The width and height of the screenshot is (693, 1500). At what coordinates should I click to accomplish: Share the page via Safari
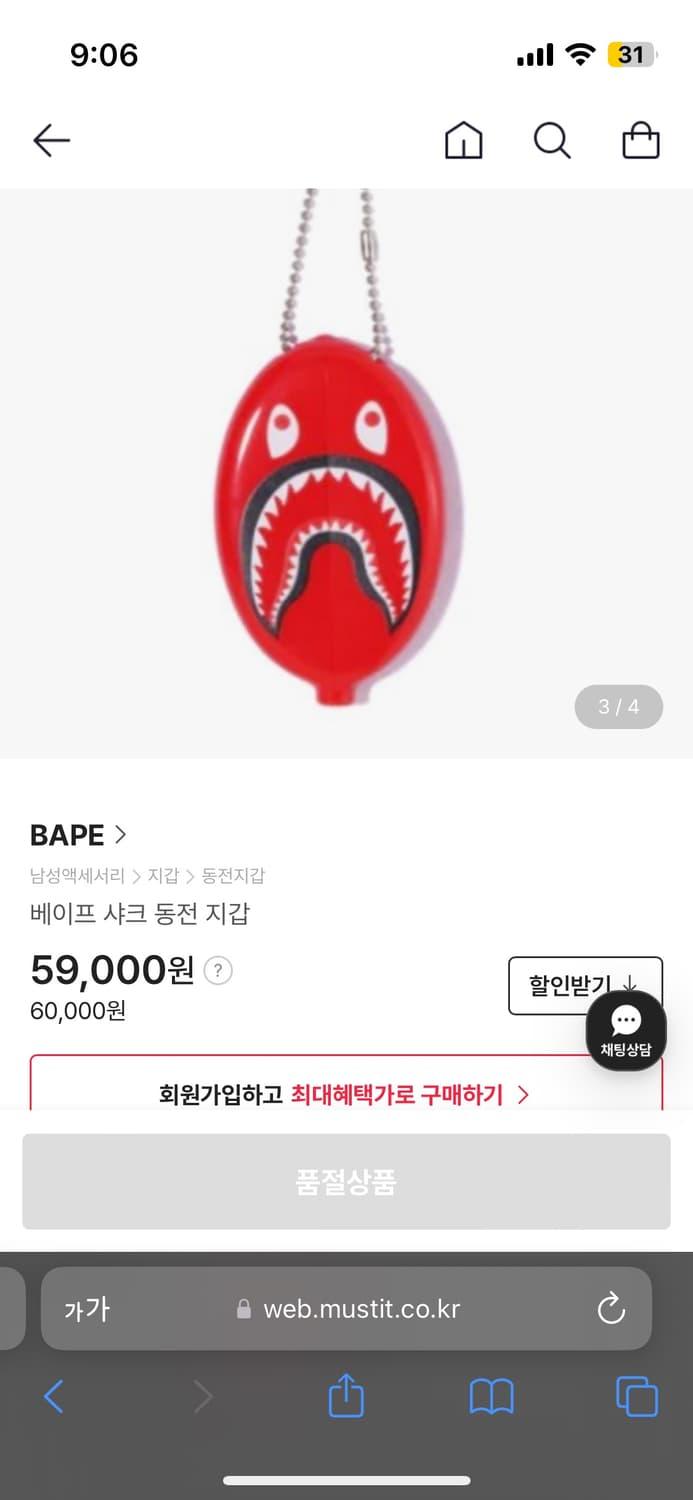346,1396
